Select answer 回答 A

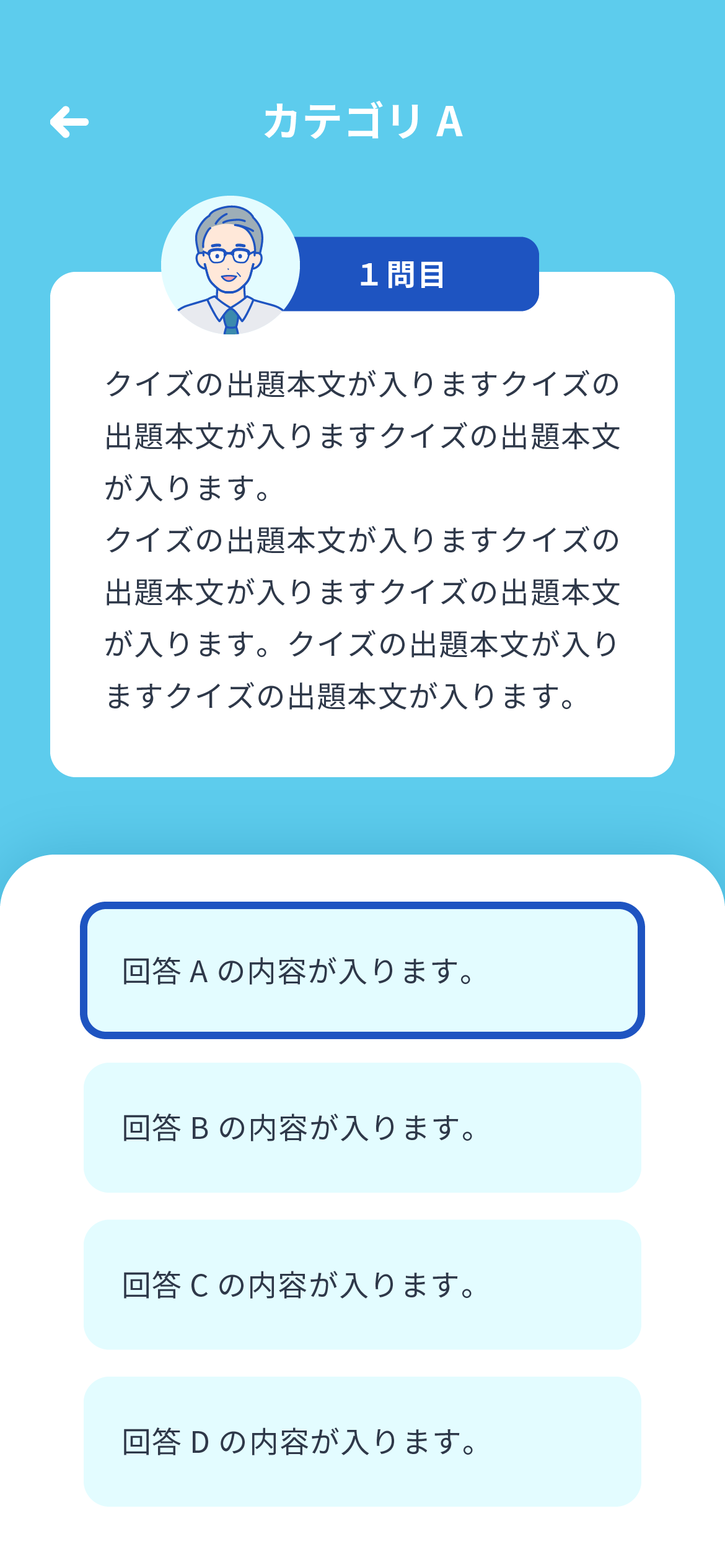click(362, 970)
